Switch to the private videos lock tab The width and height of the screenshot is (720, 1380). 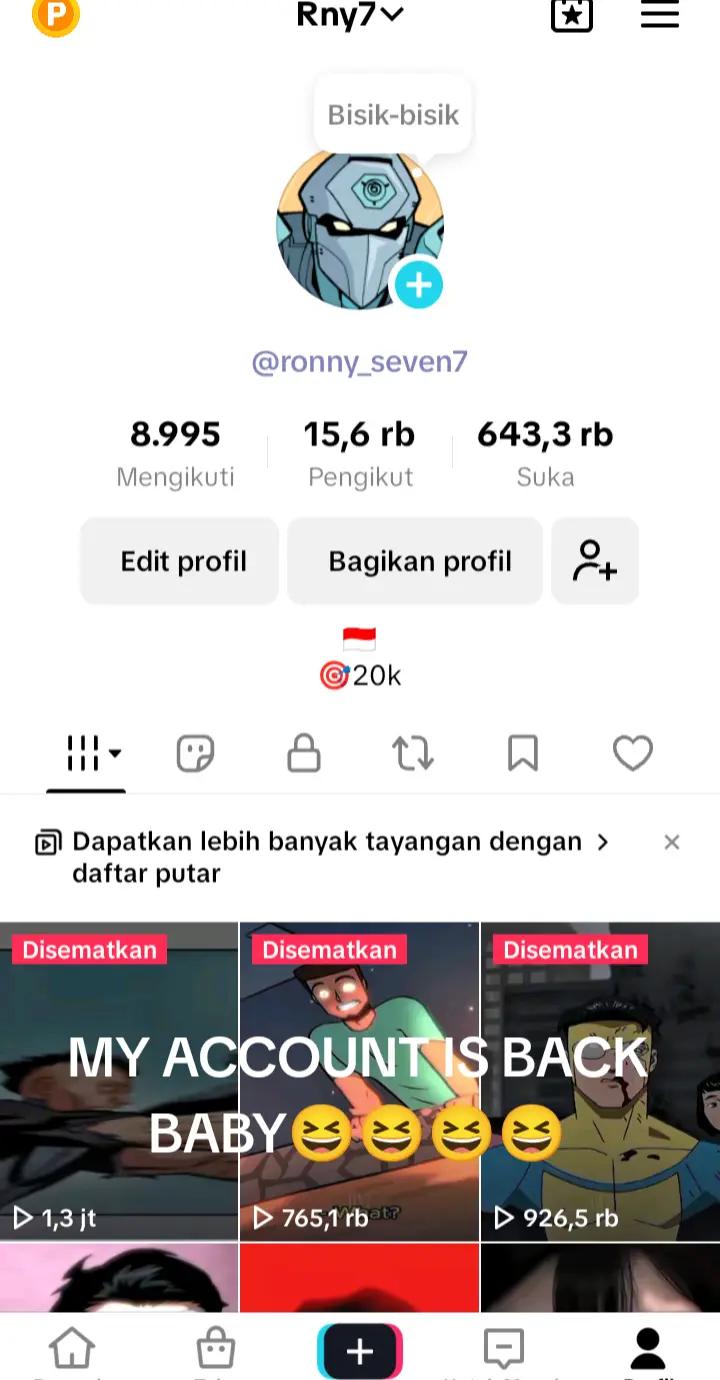coord(304,753)
